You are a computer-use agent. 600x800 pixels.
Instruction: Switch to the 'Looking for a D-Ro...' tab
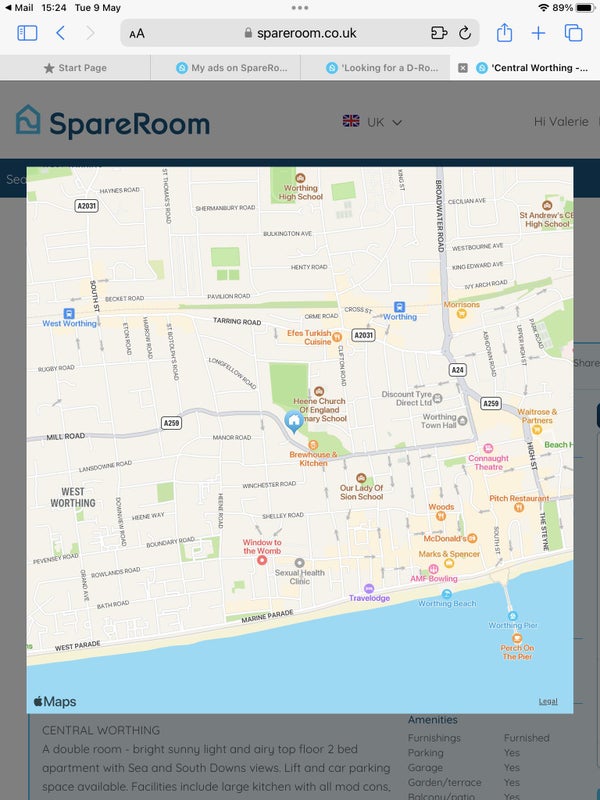pyautogui.click(x=385, y=68)
